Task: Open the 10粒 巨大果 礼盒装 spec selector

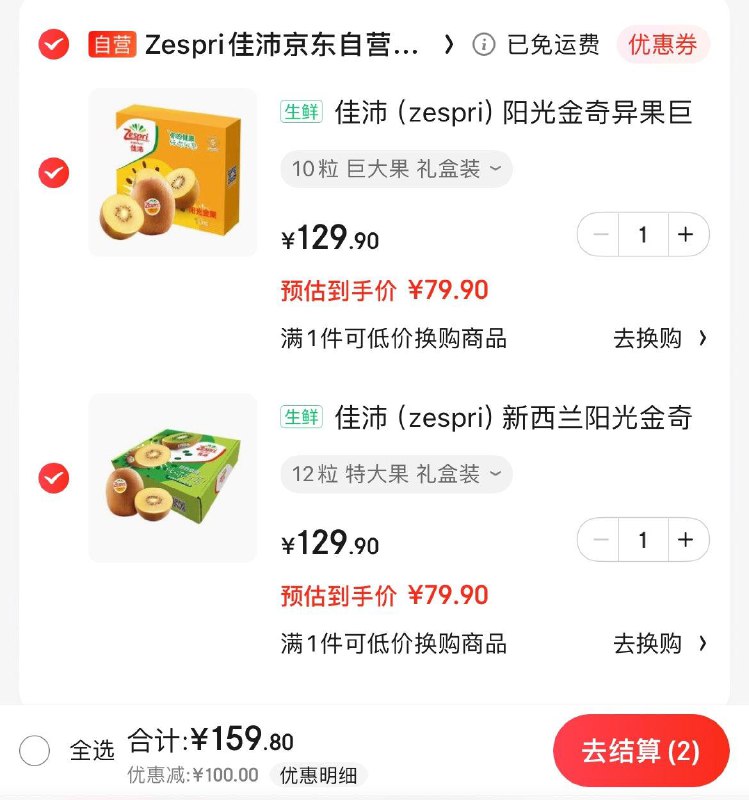Action: coord(394,170)
